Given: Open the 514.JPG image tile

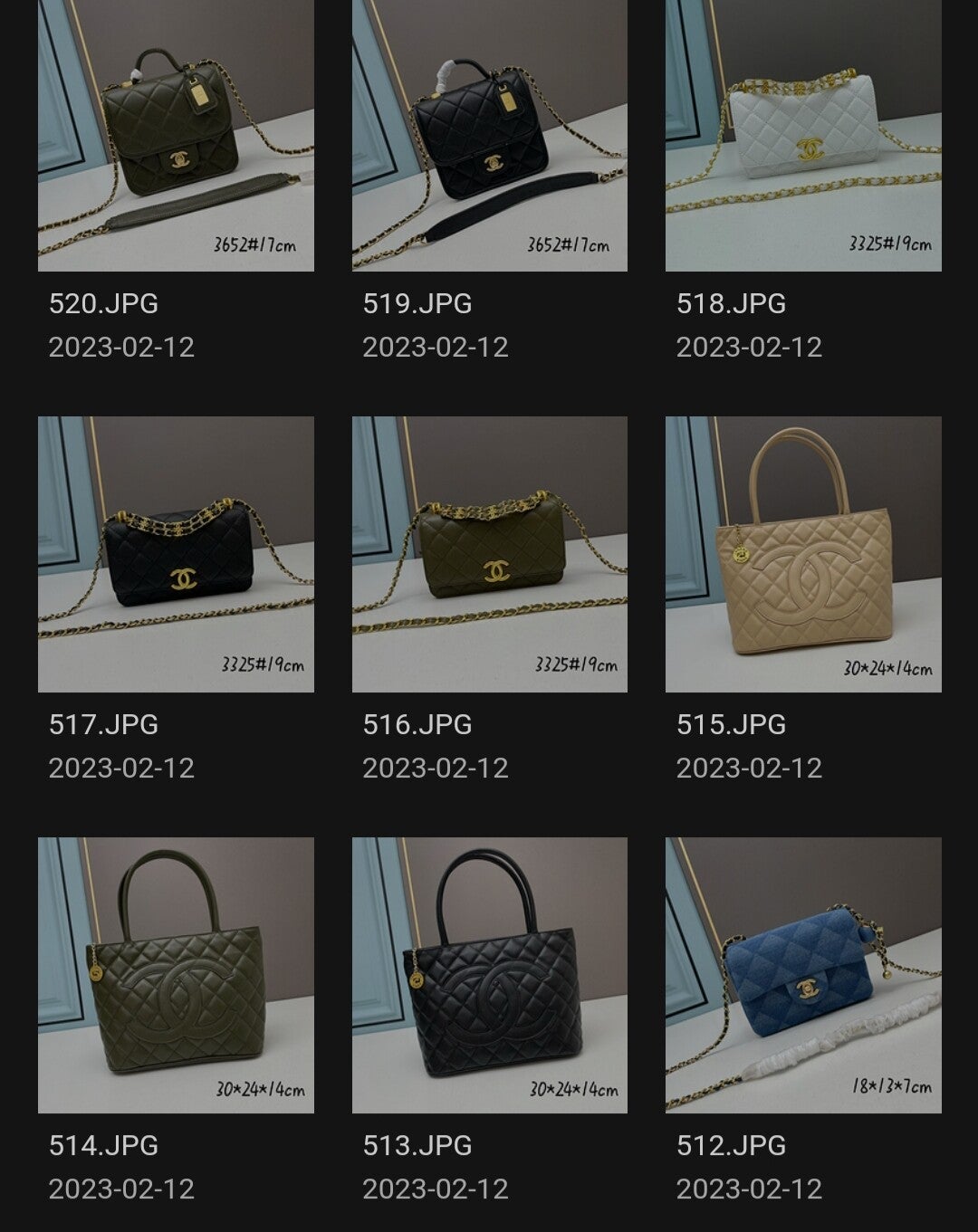Looking at the screenshot, I should [x=176, y=975].
